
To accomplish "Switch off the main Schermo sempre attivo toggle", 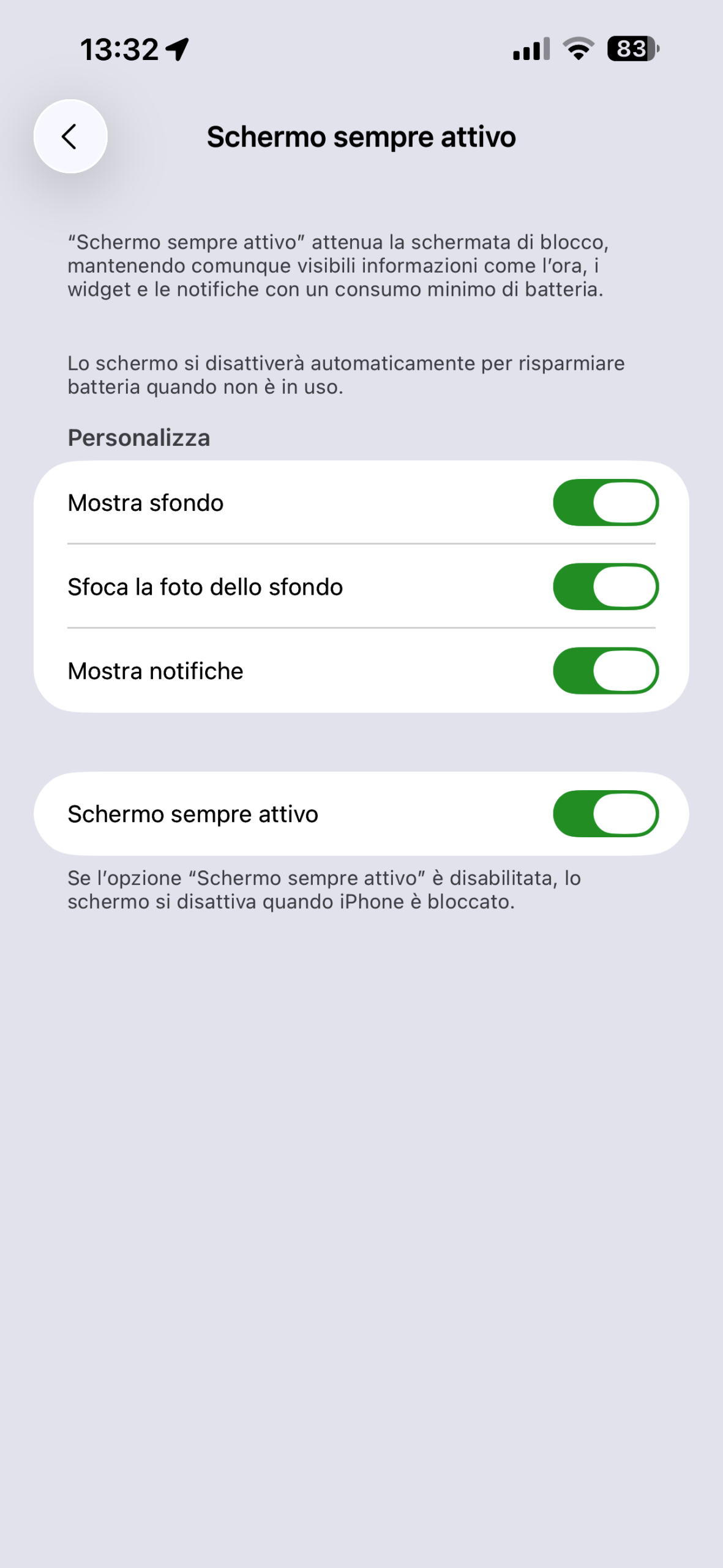I will point(605,814).
